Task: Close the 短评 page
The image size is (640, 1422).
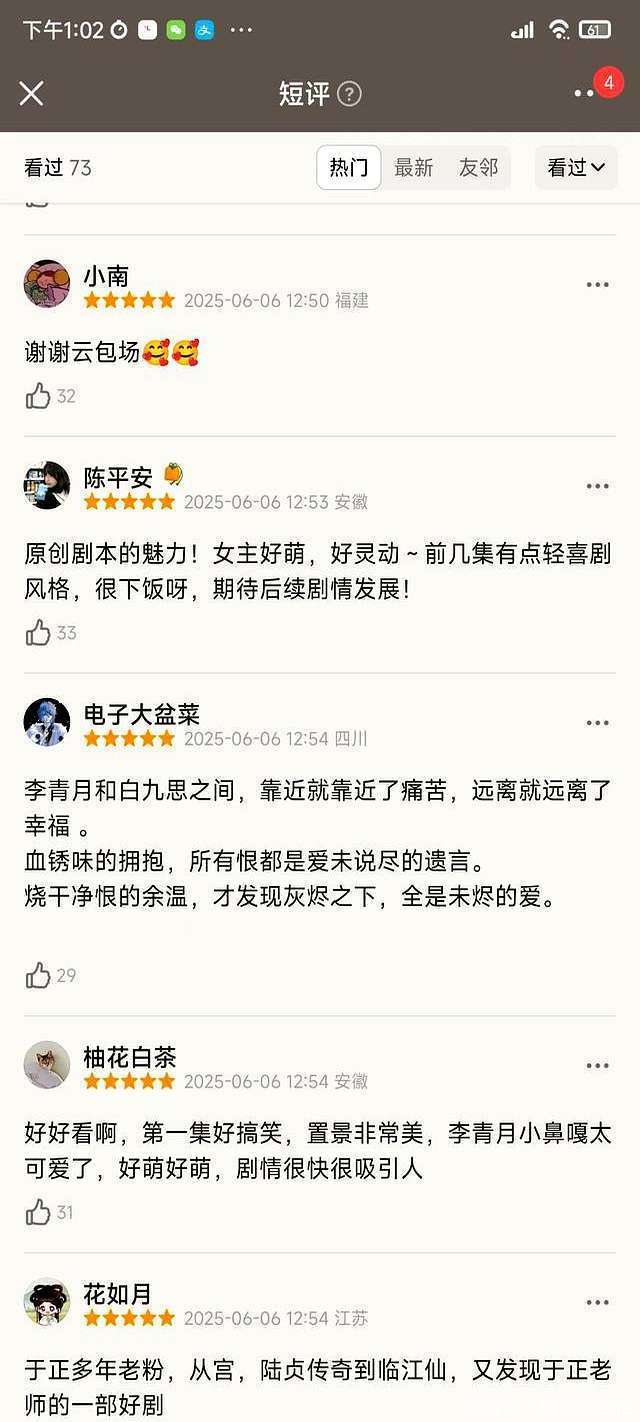Action: coord(32,93)
